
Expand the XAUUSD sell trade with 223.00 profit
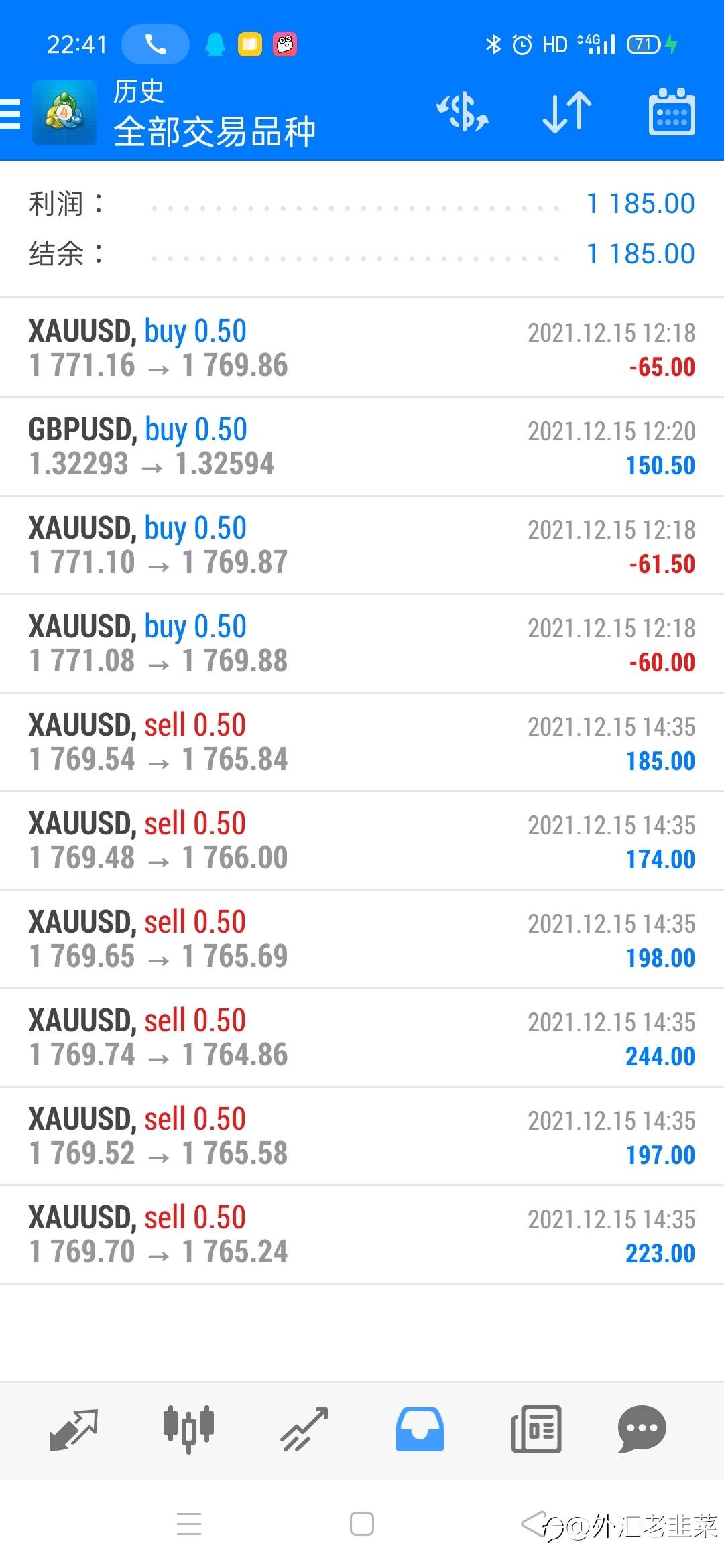[x=362, y=1234]
